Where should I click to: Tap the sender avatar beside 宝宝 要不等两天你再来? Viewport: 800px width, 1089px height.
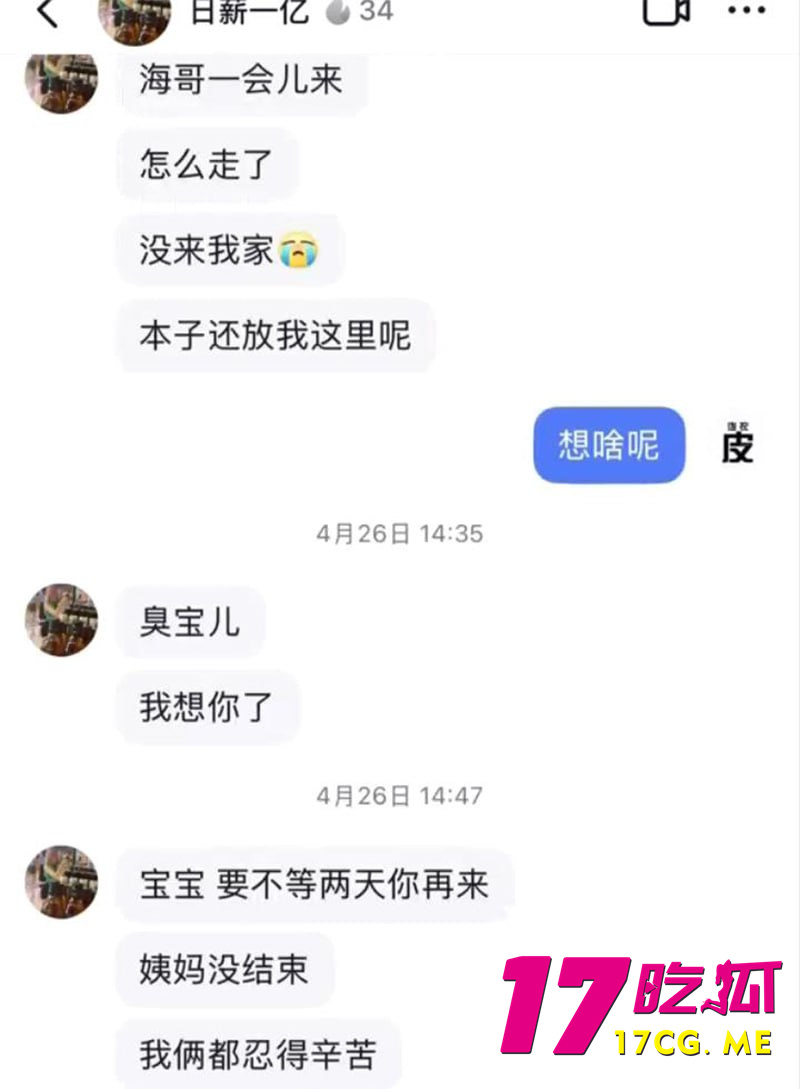pos(62,882)
